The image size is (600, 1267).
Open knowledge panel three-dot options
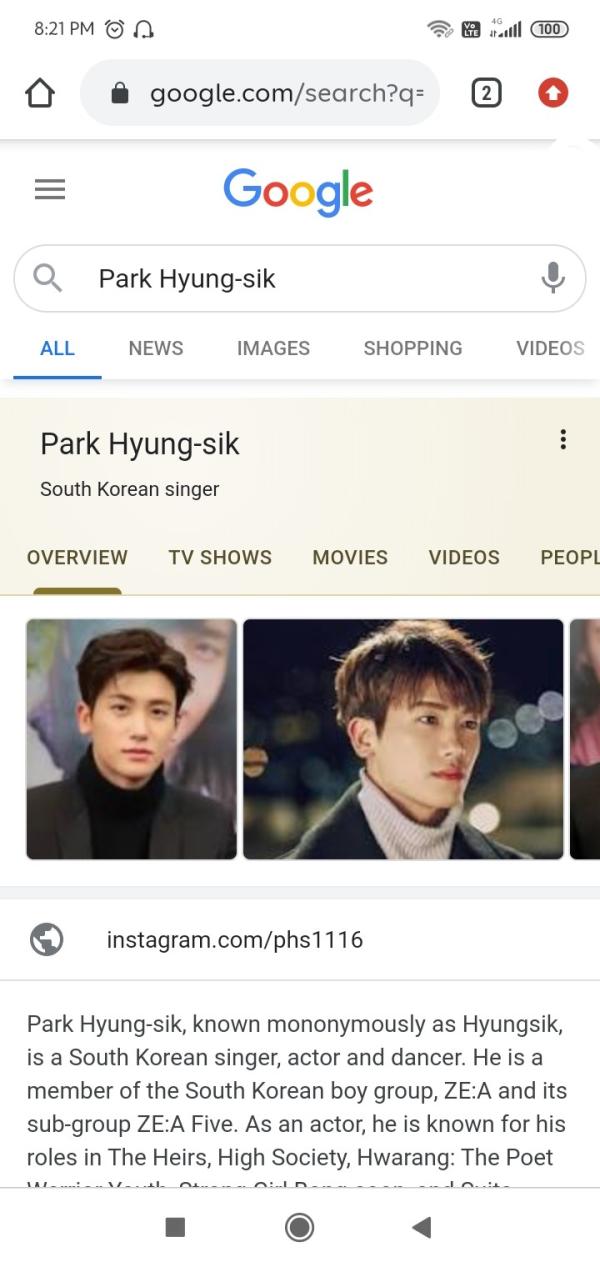click(563, 439)
